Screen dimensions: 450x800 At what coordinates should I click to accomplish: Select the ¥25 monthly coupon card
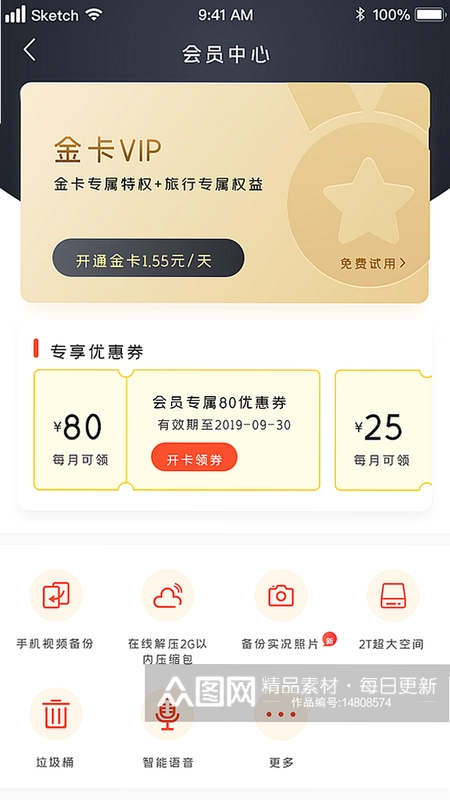(x=383, y=430)
